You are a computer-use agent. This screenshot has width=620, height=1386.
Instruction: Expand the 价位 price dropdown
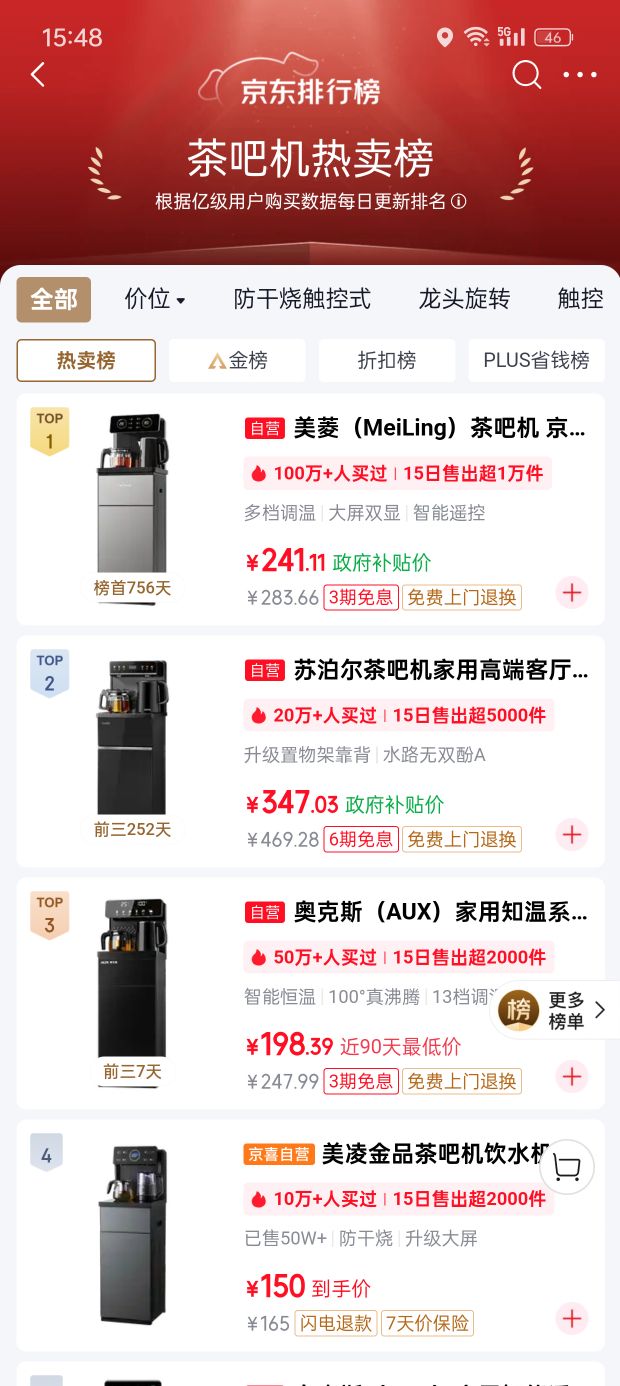point(154,299)
